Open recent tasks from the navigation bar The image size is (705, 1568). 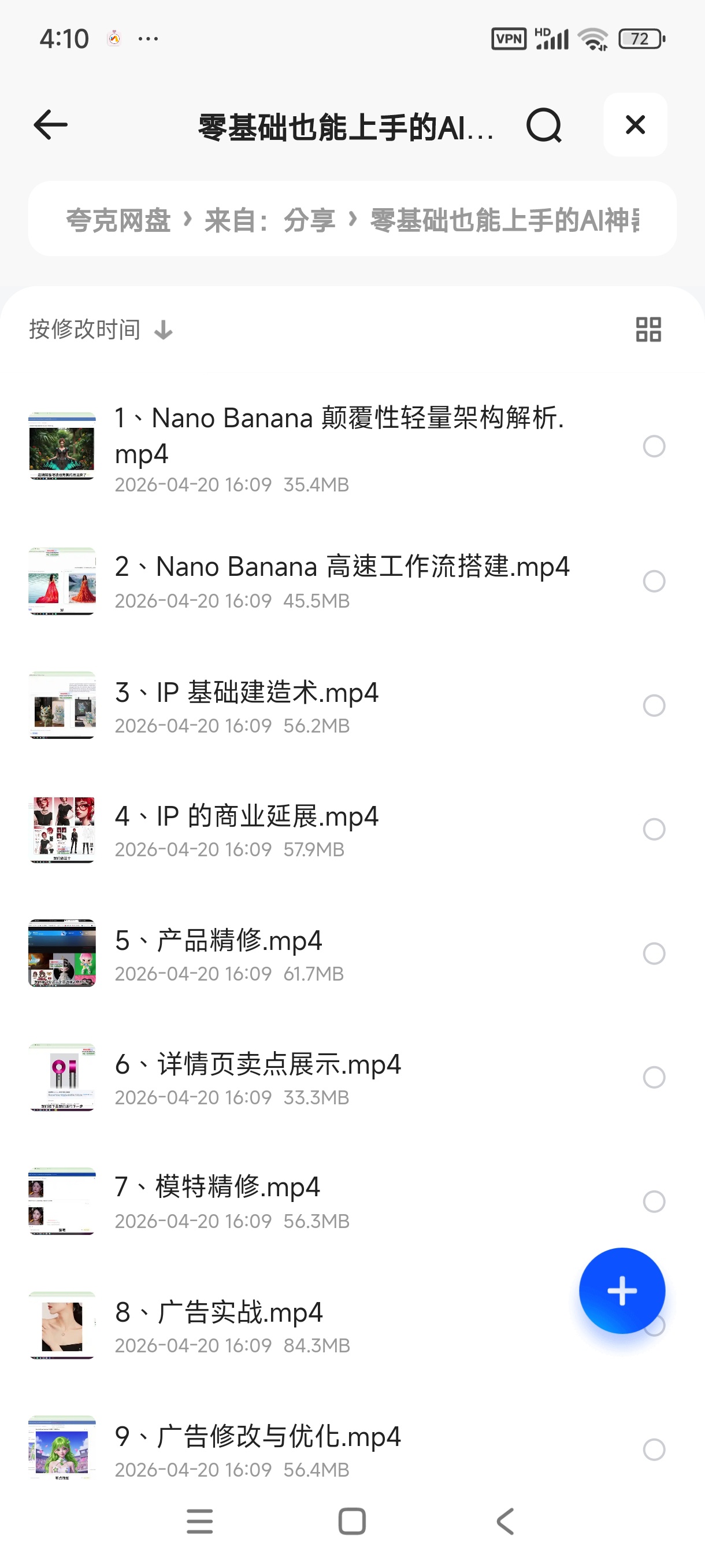[199, 1522]
